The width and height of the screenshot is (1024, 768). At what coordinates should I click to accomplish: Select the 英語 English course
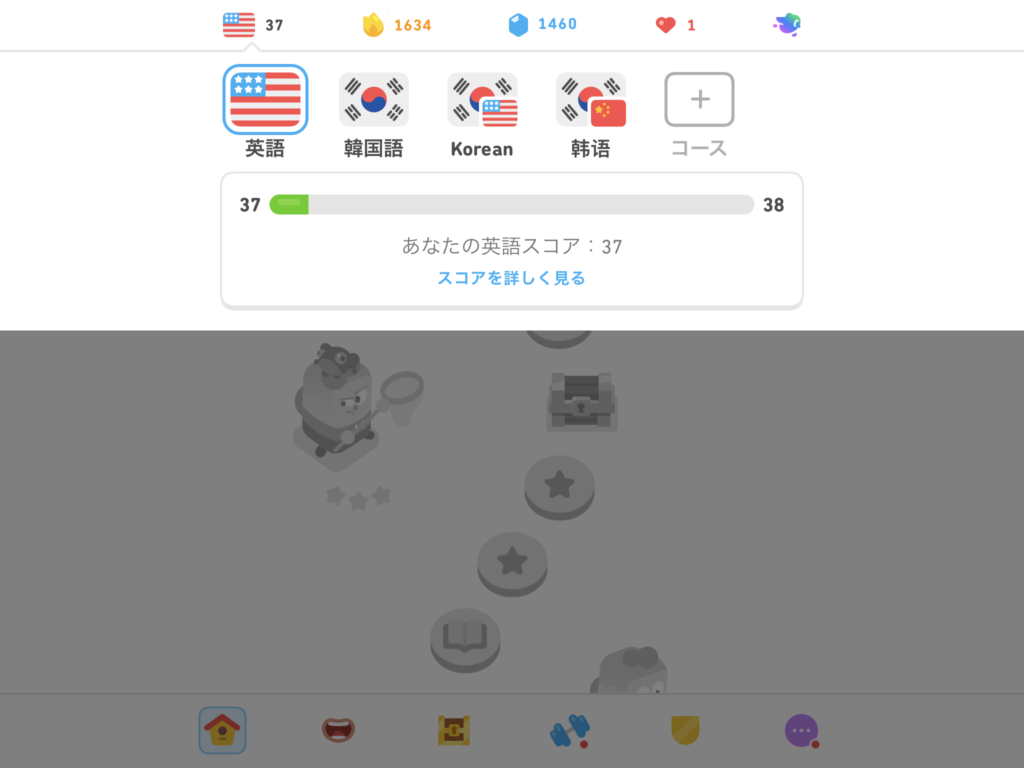click(265, 100)
